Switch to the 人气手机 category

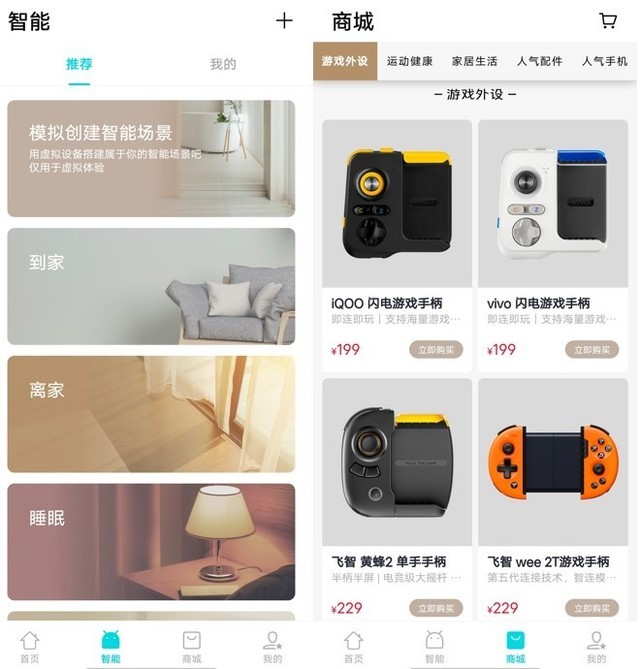coord(605,61)
